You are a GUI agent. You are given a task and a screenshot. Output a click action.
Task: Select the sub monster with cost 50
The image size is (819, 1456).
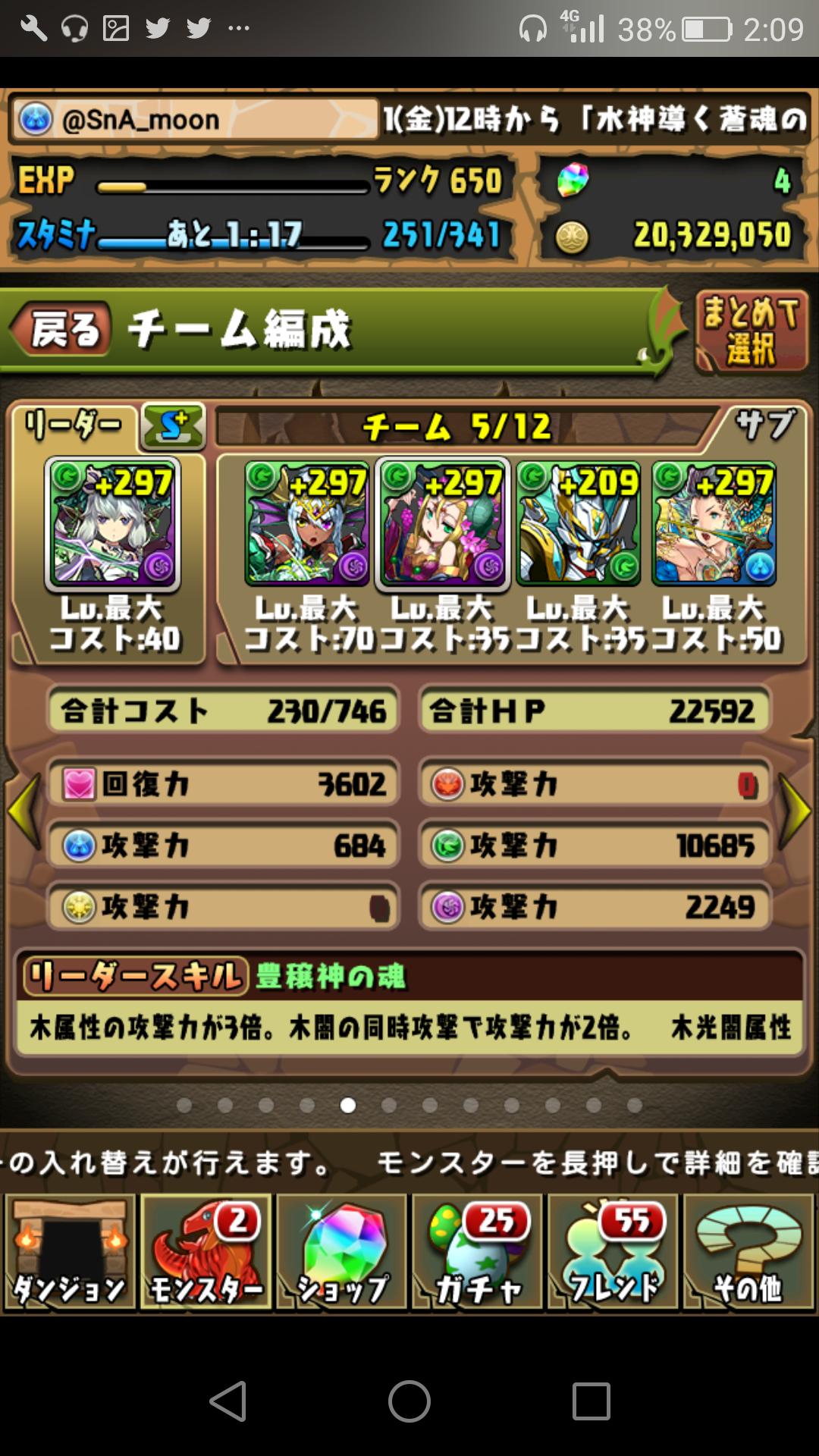point(714,523)
